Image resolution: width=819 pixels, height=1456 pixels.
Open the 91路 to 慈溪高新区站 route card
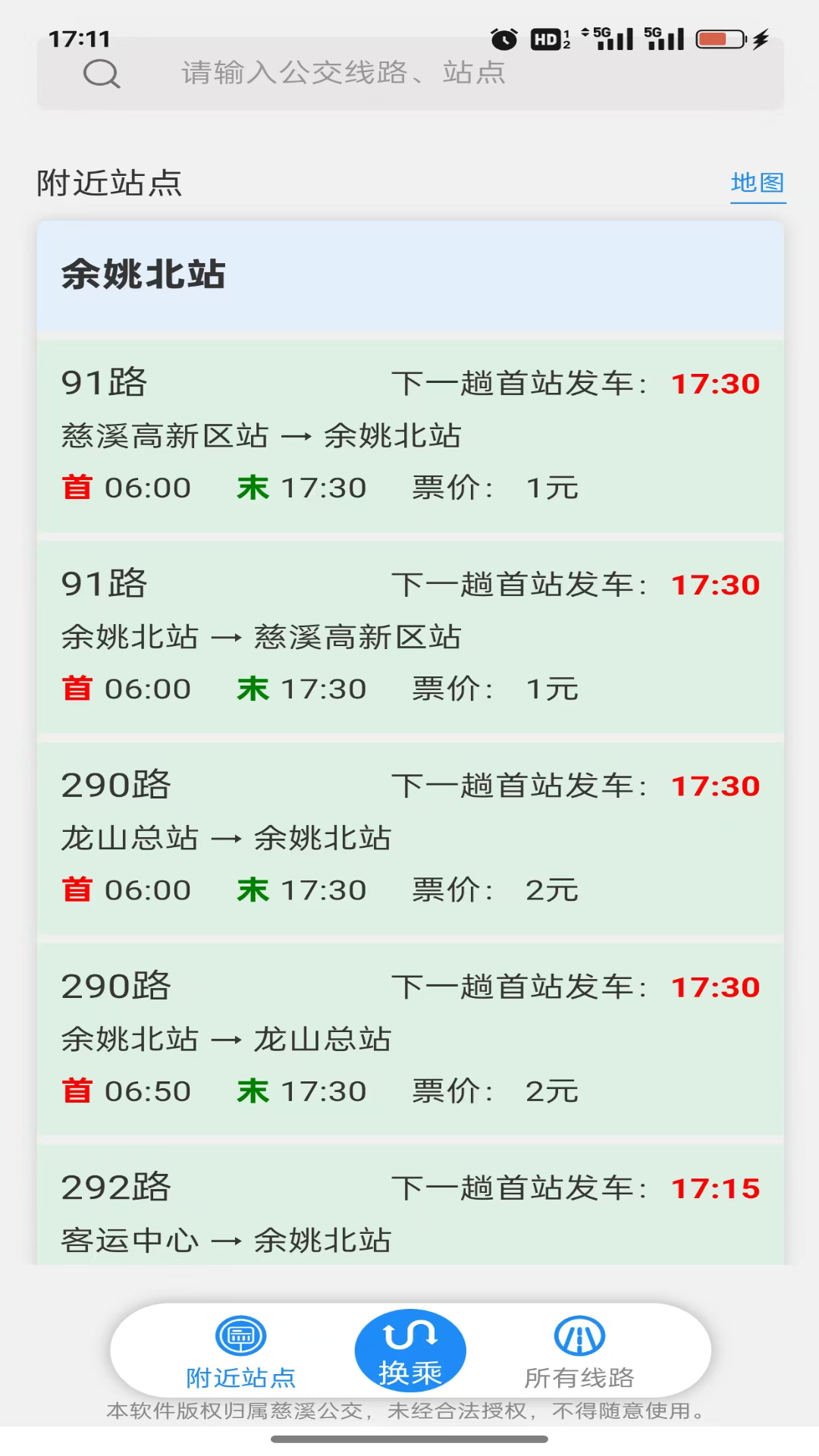(409, 637)
